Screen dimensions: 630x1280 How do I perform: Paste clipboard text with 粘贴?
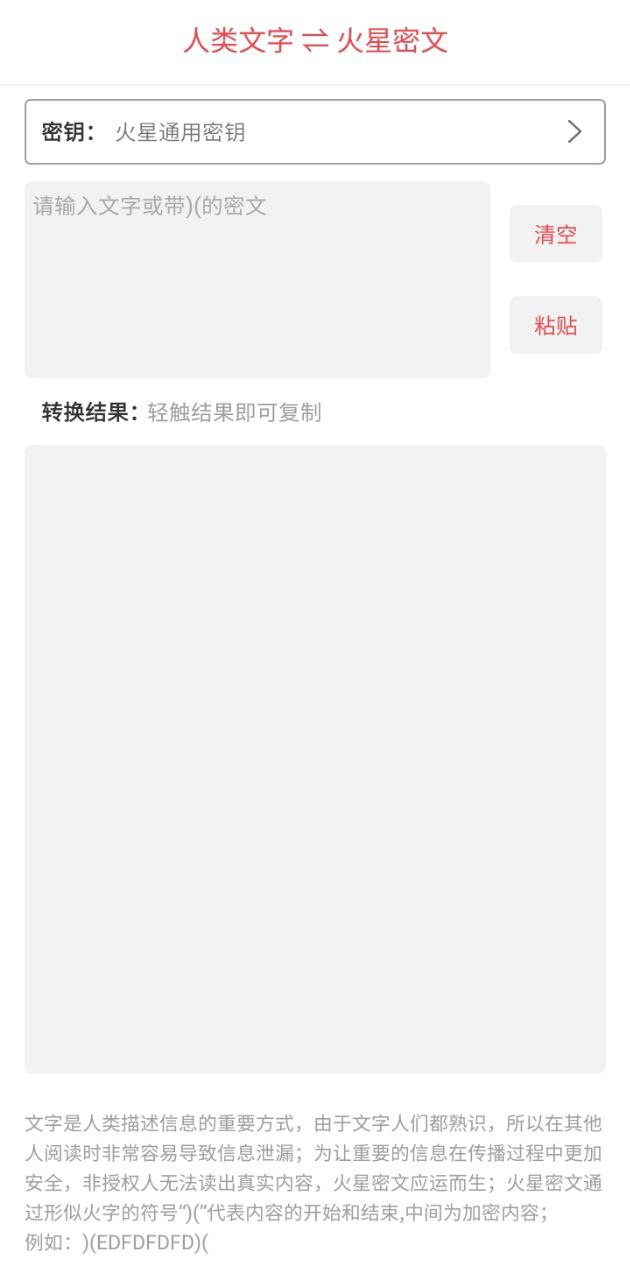556,325
